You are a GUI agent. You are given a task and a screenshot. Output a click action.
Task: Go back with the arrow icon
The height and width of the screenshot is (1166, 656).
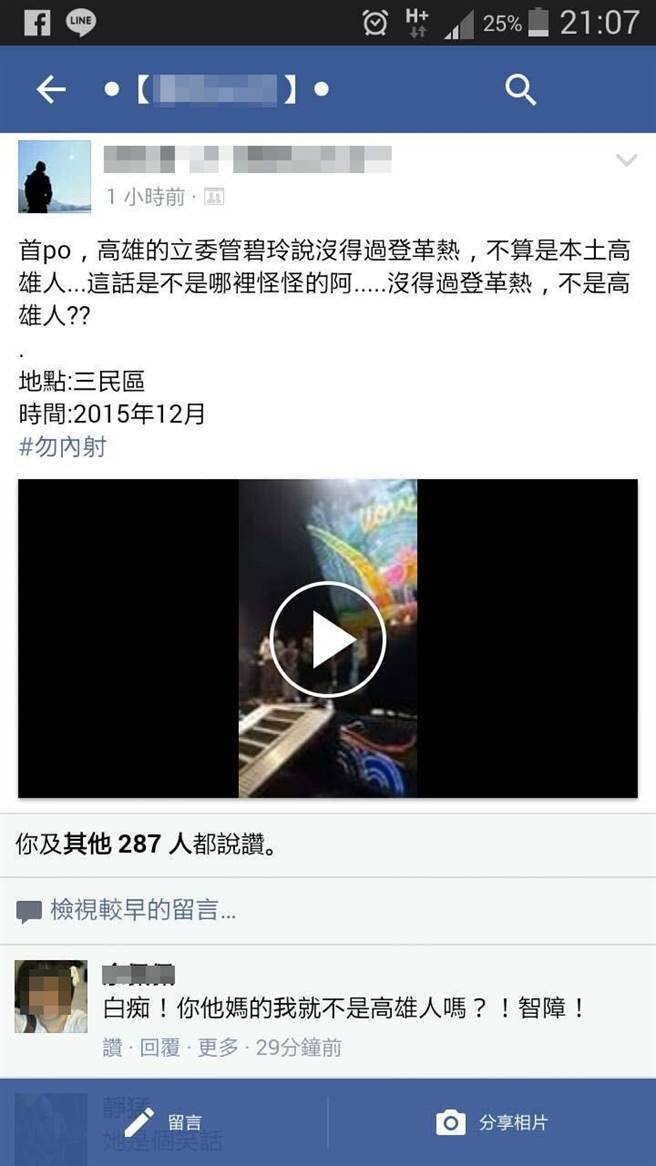click(x=51, y=90)
